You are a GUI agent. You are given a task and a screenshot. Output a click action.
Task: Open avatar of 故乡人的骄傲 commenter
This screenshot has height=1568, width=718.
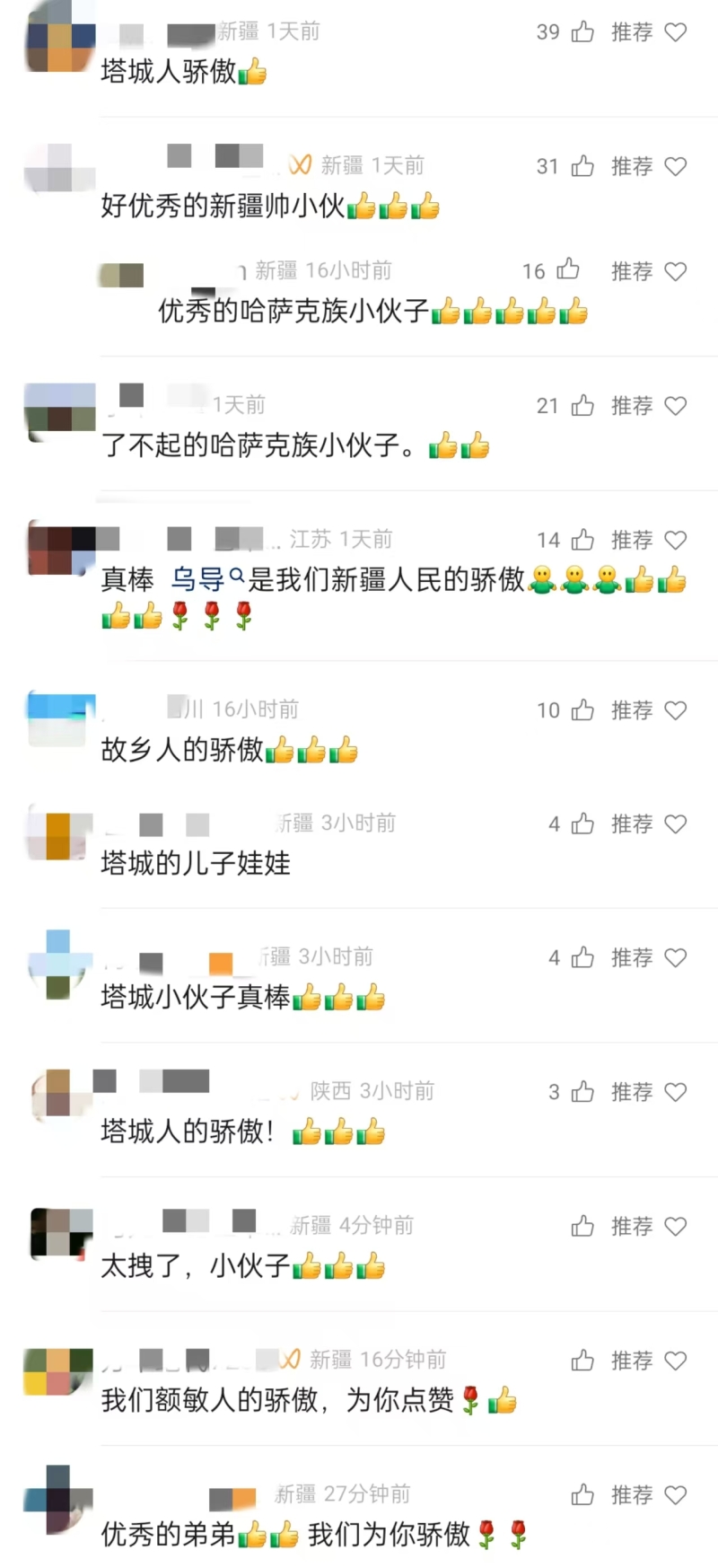tap(60, 718)
